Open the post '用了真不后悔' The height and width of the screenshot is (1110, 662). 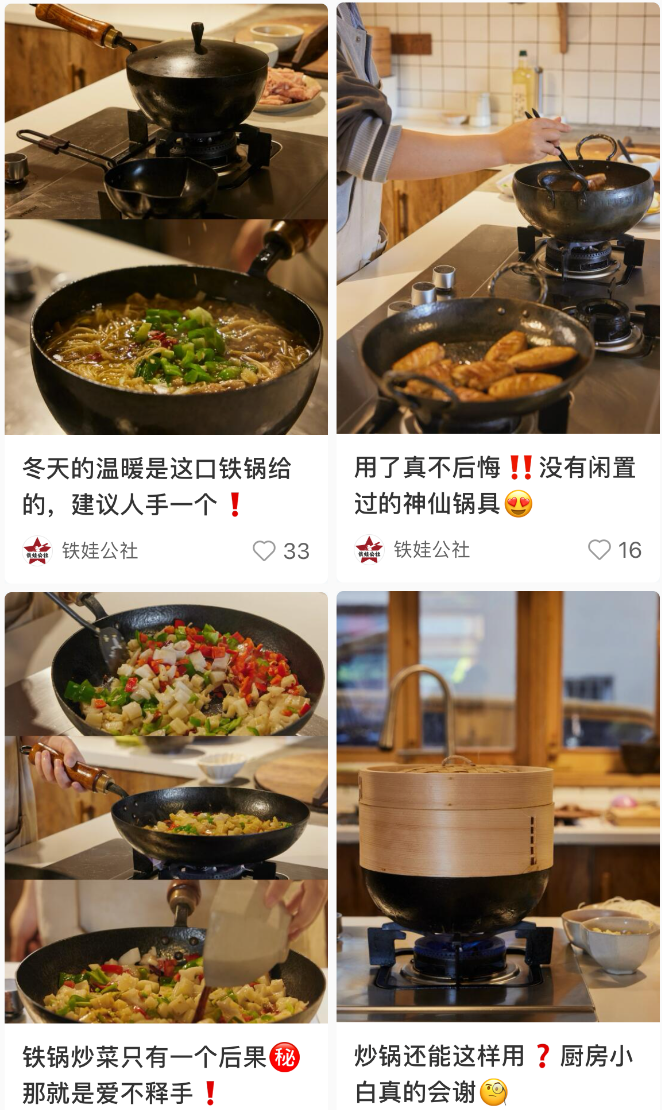pyautogui.click(x=497, y=220)
